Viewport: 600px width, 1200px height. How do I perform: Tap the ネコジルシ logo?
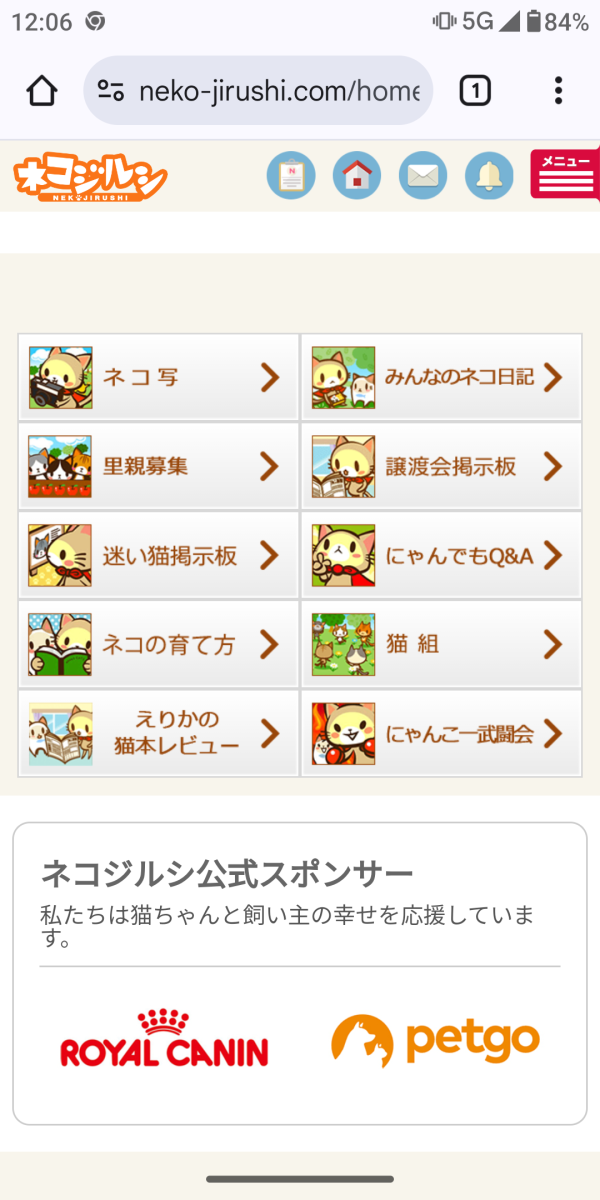(x=90, y=178)
